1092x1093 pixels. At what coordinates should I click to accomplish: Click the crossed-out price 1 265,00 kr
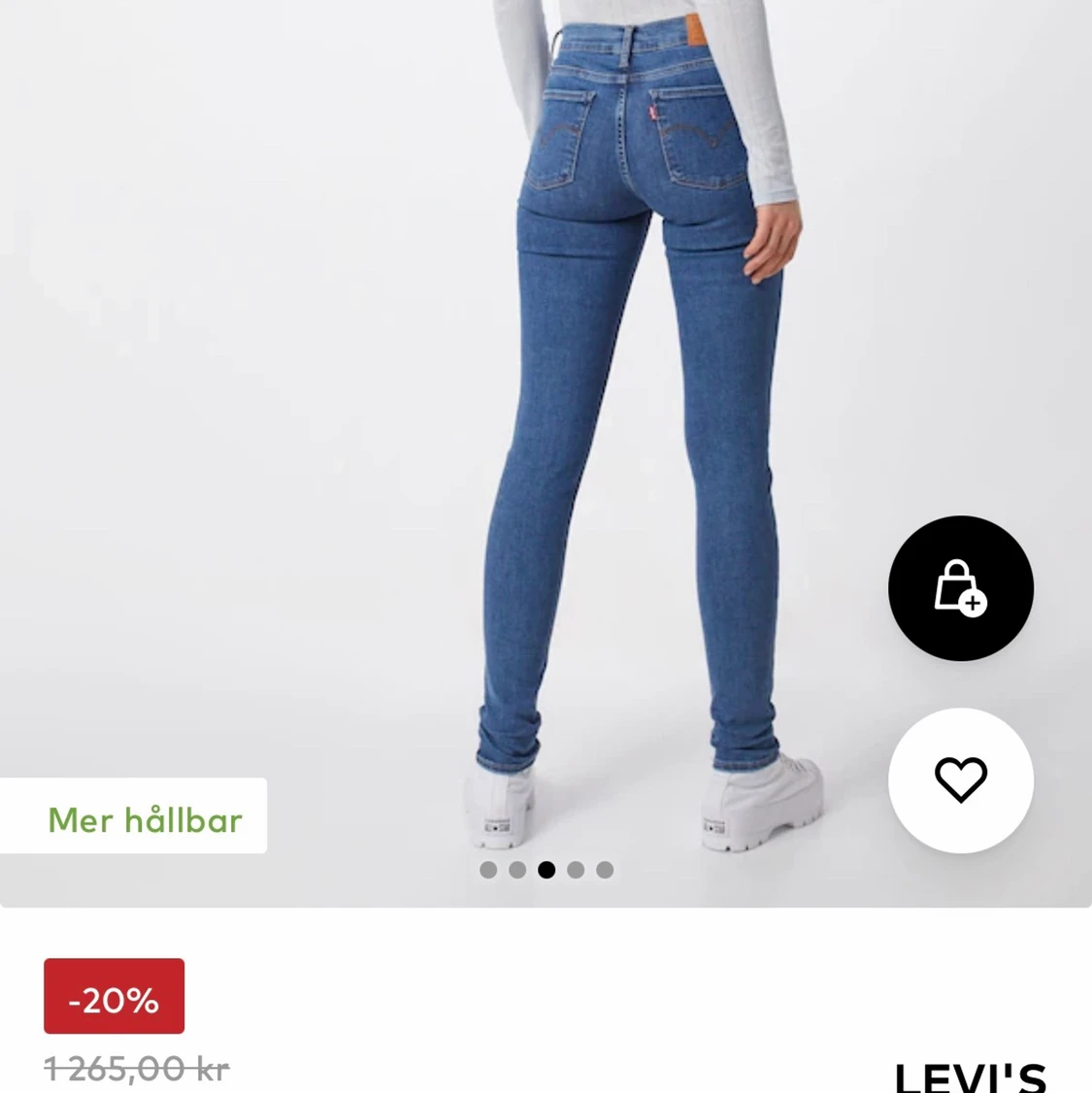136,1066
